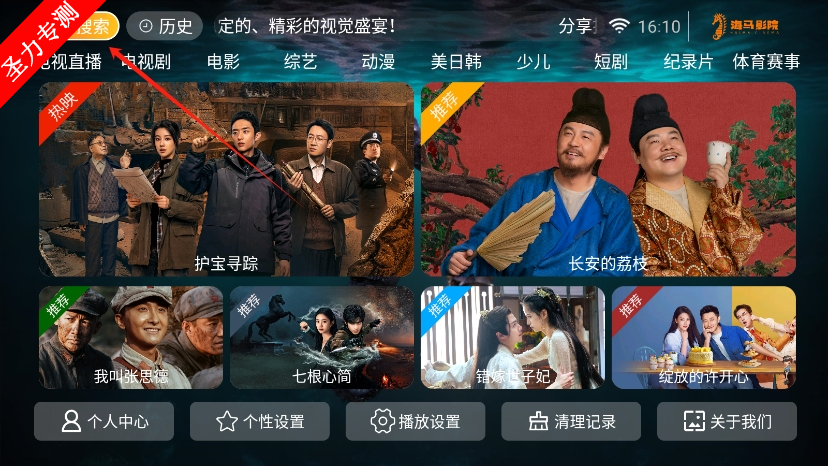Open the 美日韩 tab
This screenshot has height=466, width=828.
pyautogui.click(x=456, y=61)
